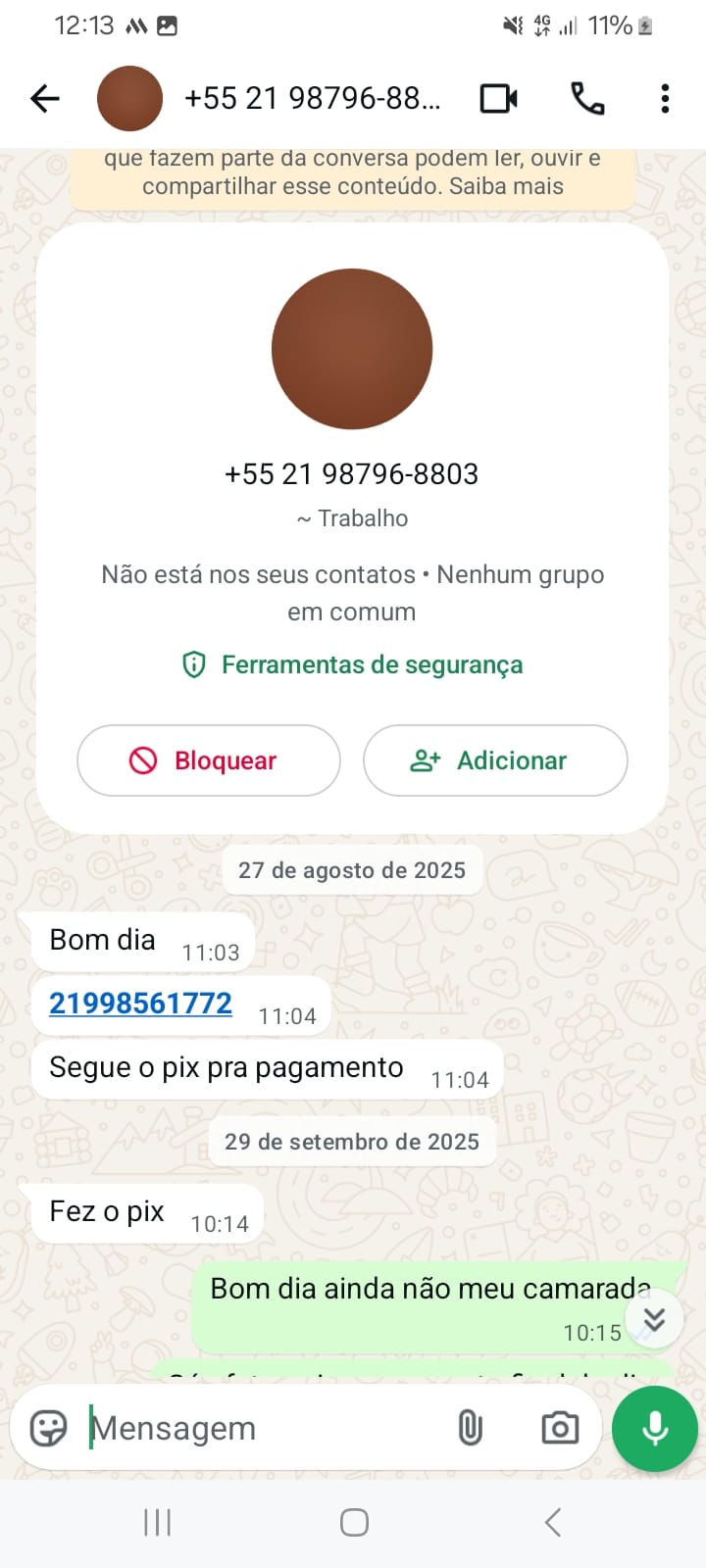Open the emoji and sticker picker
The width and height of the screenshot is (706, 1568).
pos(48,1428)
